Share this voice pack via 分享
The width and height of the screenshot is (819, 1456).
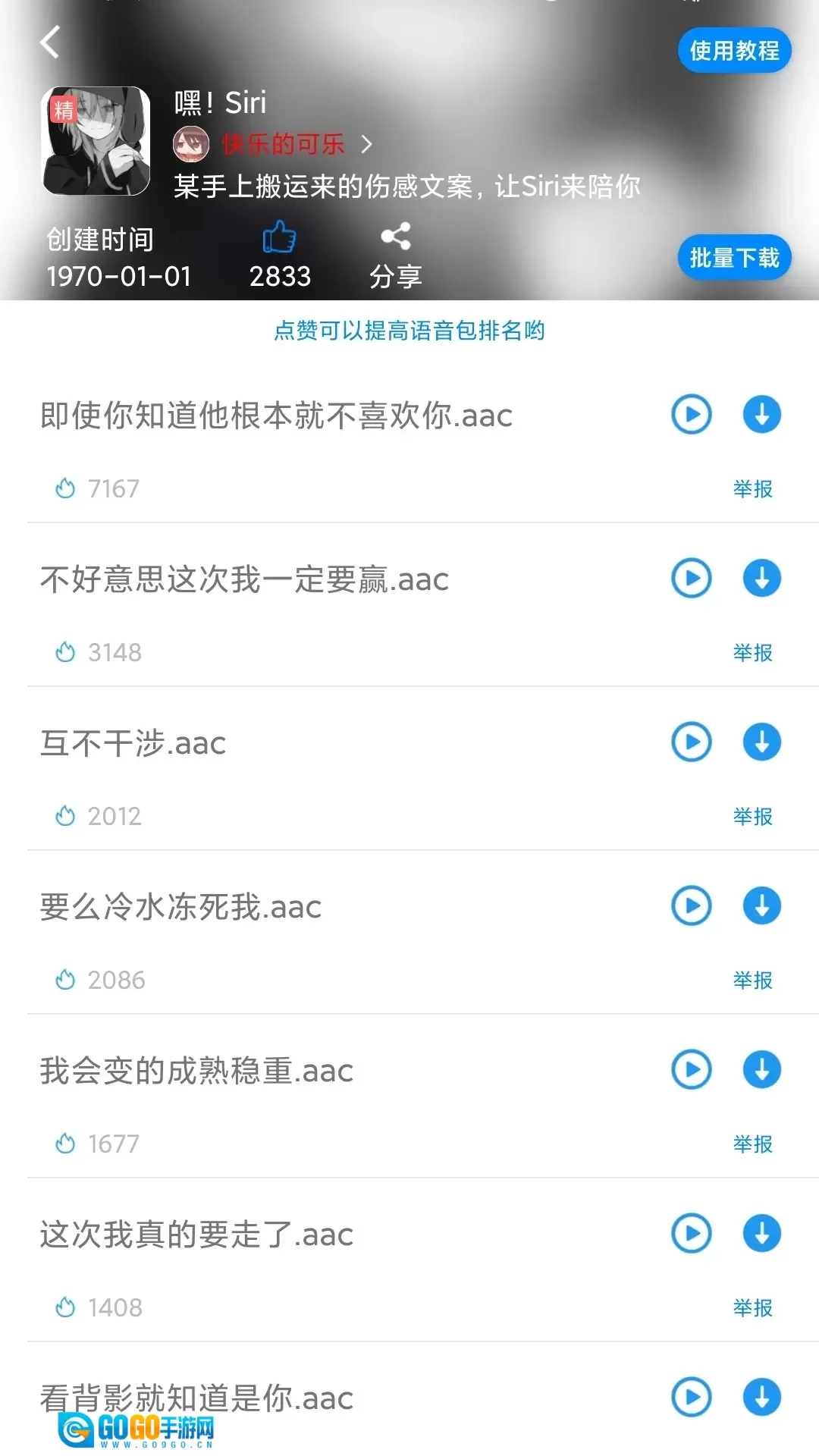395,256
